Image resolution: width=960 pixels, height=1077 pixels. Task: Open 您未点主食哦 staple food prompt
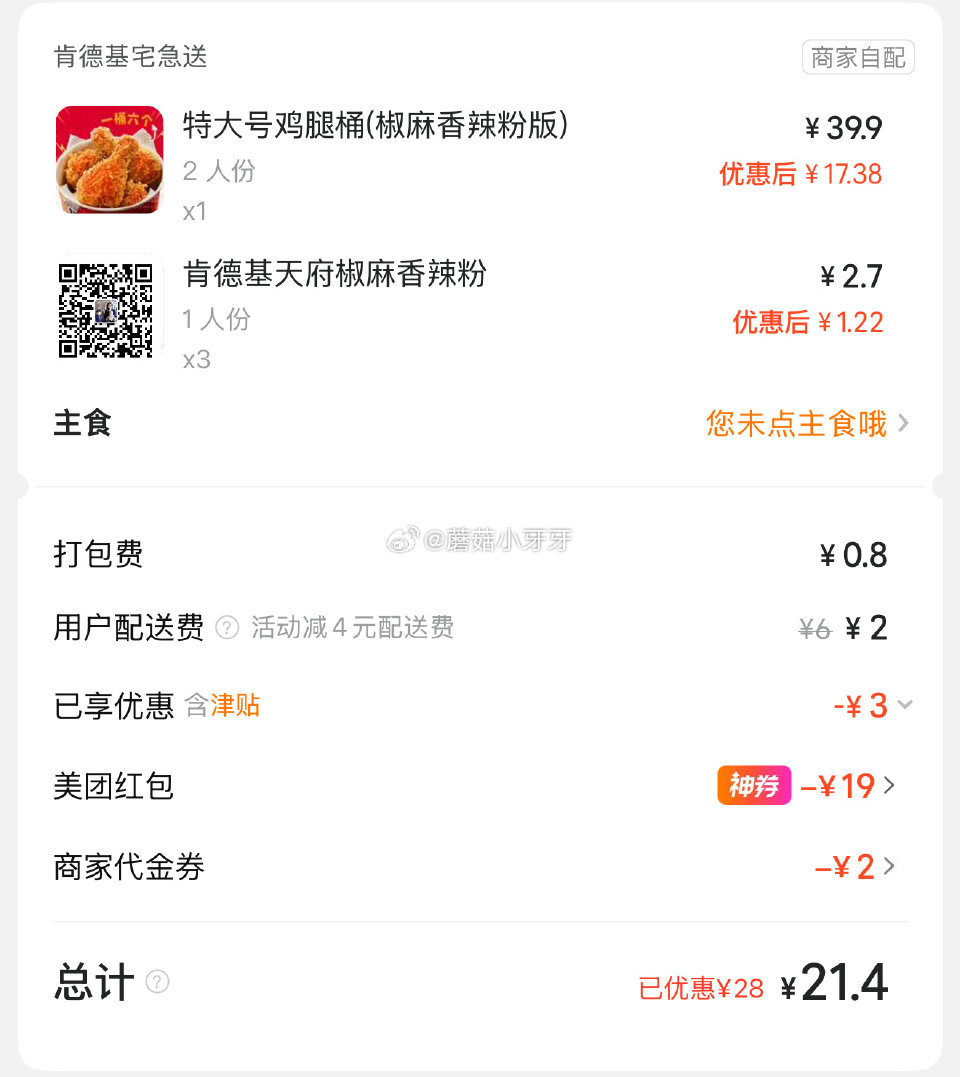797,424
